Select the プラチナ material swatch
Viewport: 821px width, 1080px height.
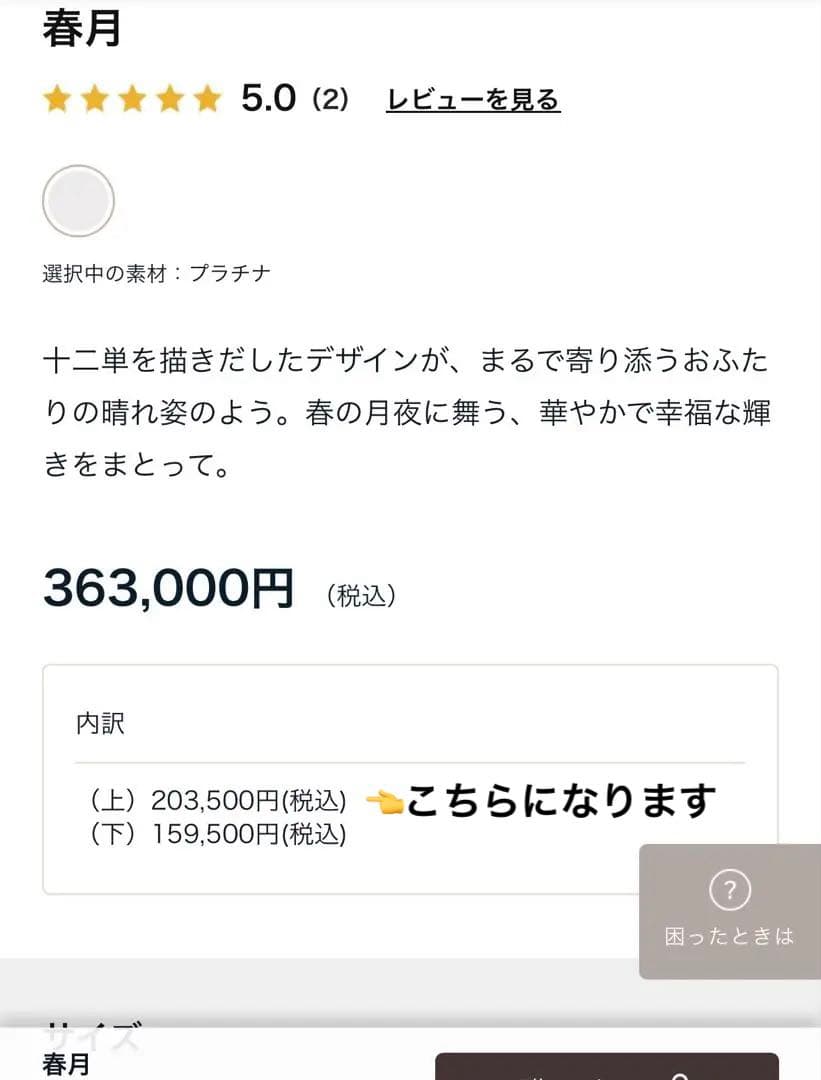[x=78, y=201]
